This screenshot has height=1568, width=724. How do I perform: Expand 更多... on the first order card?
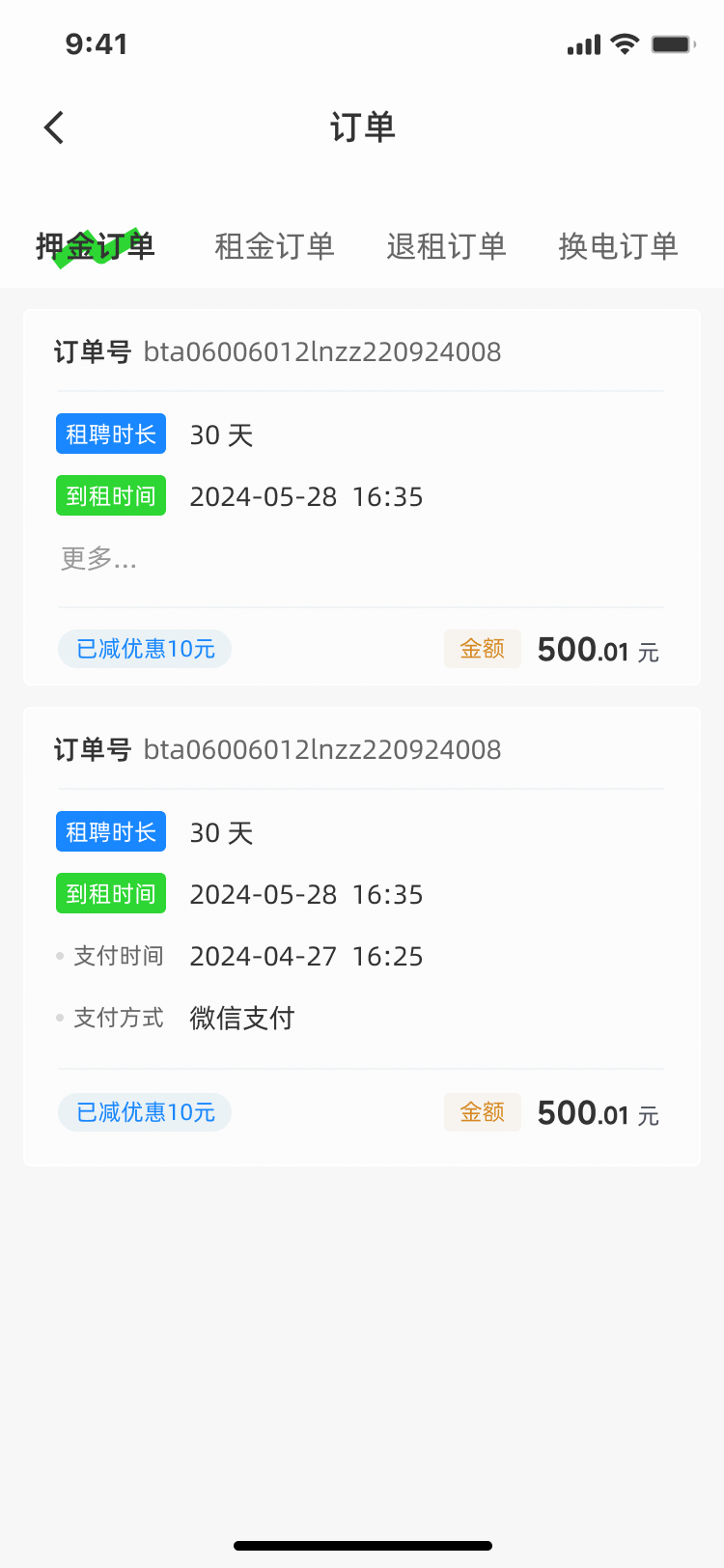point(99,558)
